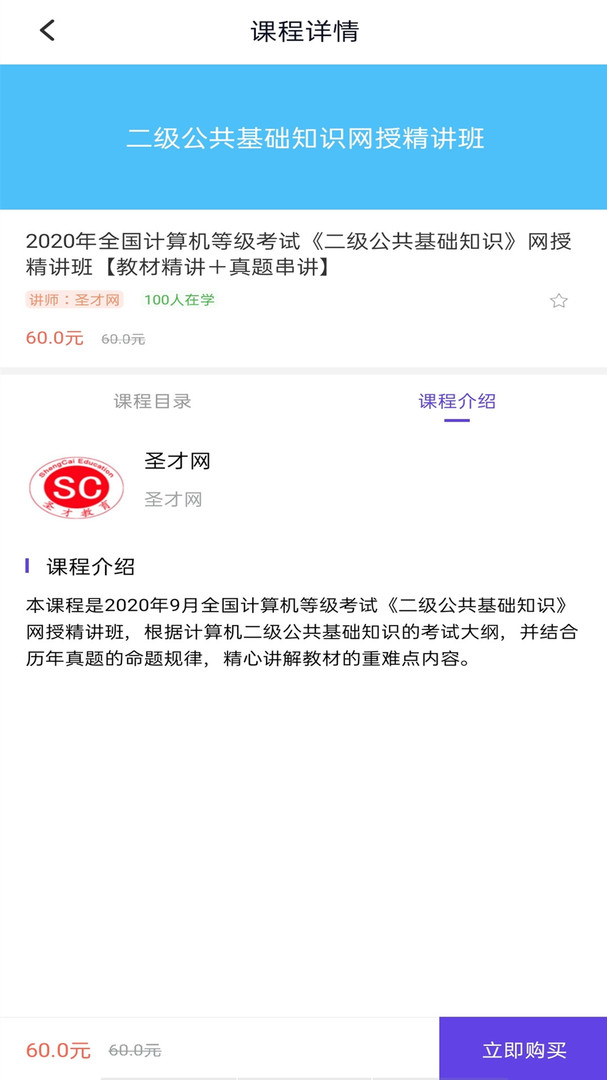Tap 立即购买 to buy the course
The width and height of the screenshot is (607, 1080).
tap(523, 1049)
